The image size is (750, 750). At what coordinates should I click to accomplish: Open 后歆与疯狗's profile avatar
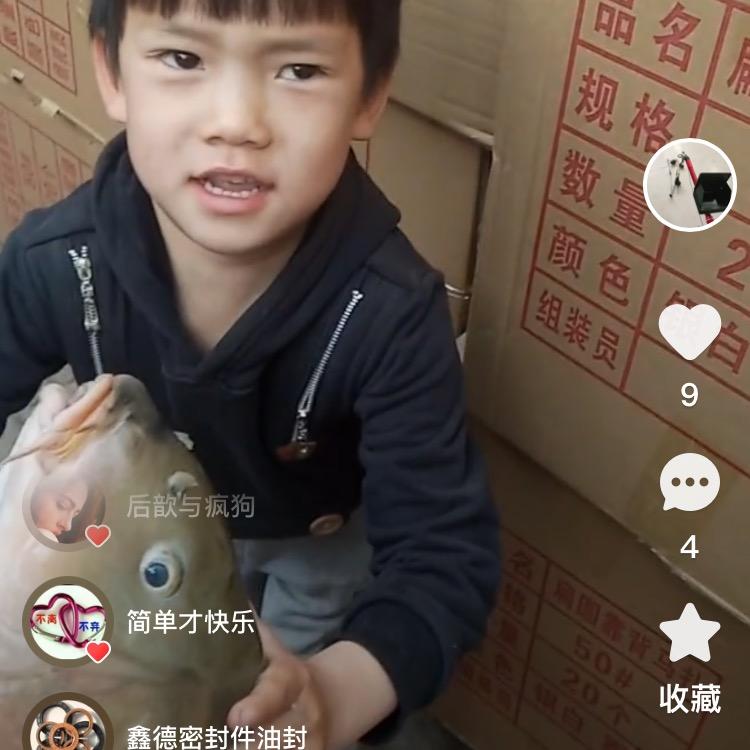click(65, 508)
